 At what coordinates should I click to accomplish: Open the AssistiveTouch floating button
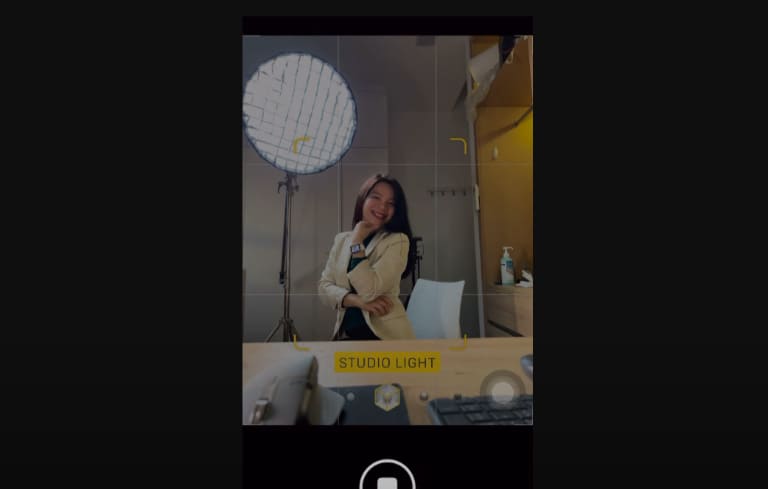click(x=502, y=391)
